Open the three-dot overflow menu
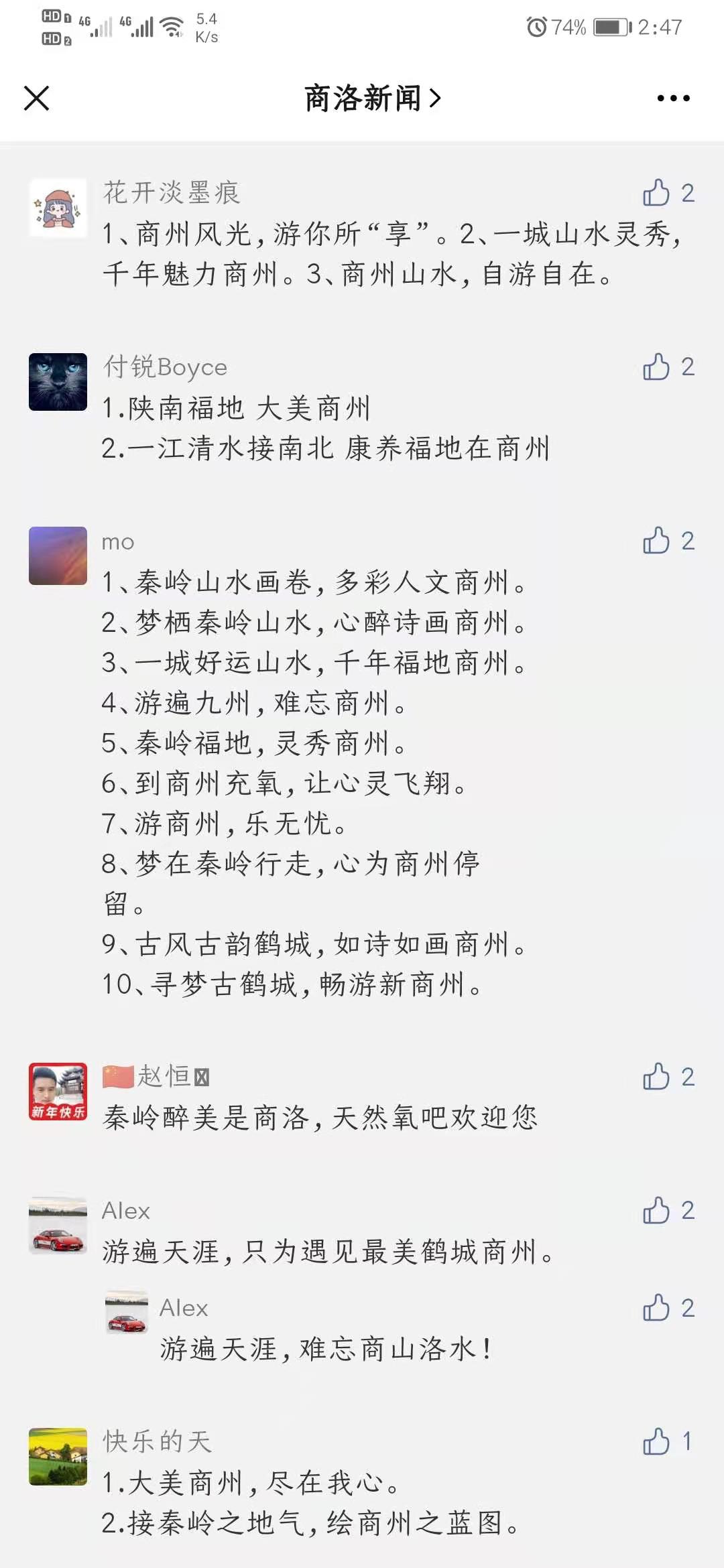This screenshot has height=1568, width=724. click(x=673, y=99)
